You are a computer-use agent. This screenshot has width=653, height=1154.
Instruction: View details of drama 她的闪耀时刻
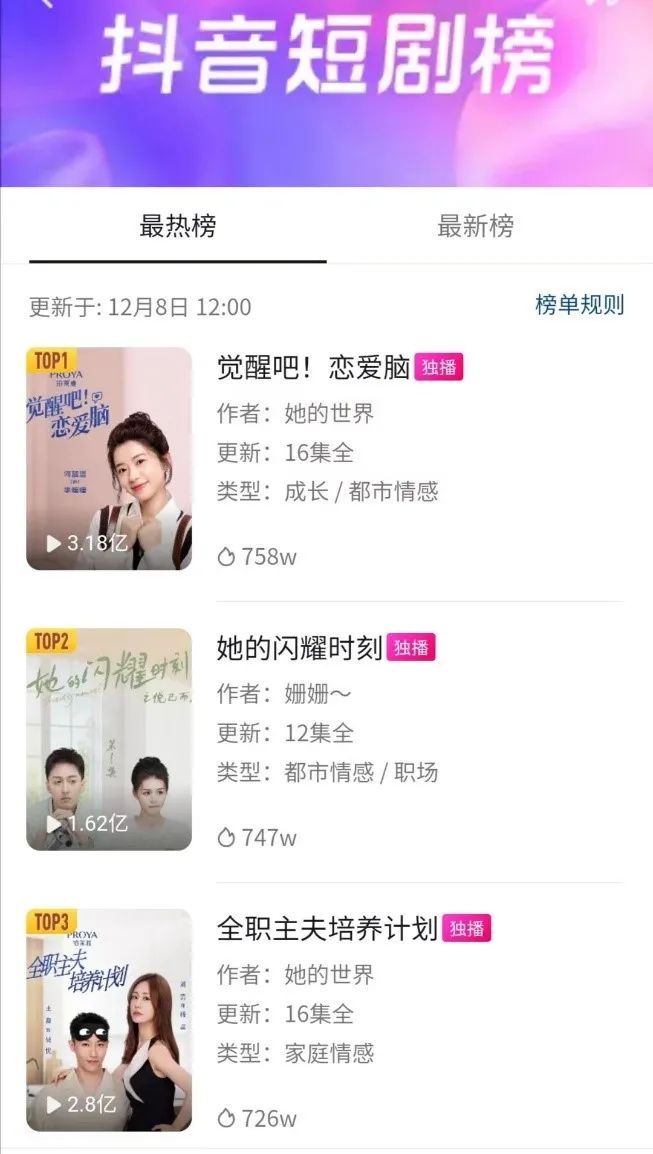299,648
